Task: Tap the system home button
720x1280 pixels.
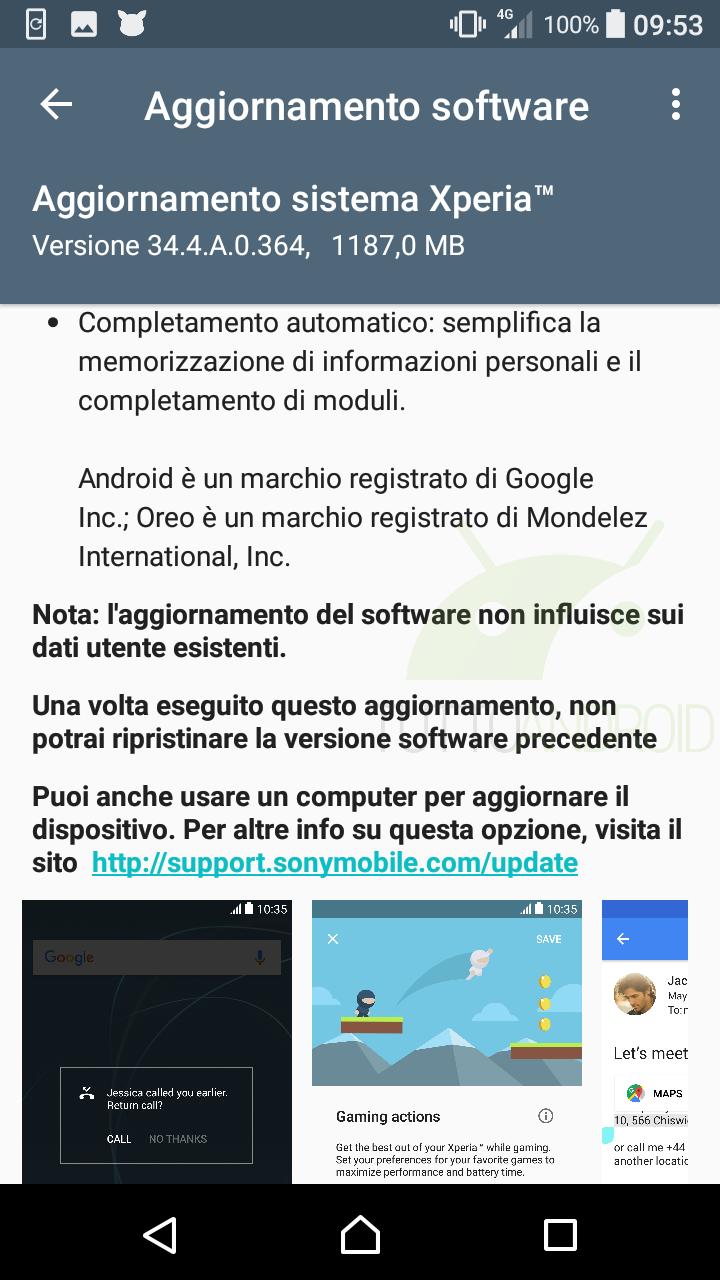Action: 360,1235
